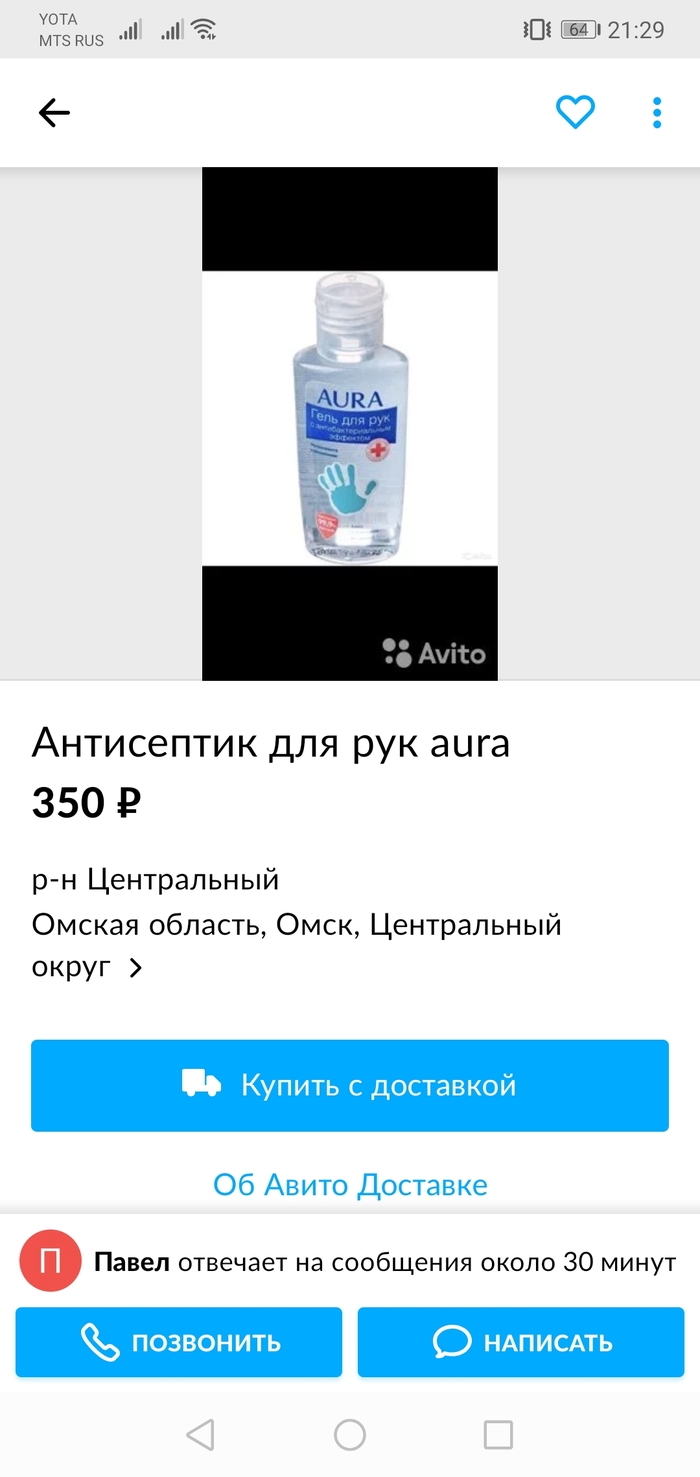Open the product photo of AURA antiseptic
Image resolution: width=700 pixels, height=1477 pixels.
tap(350, 420)
